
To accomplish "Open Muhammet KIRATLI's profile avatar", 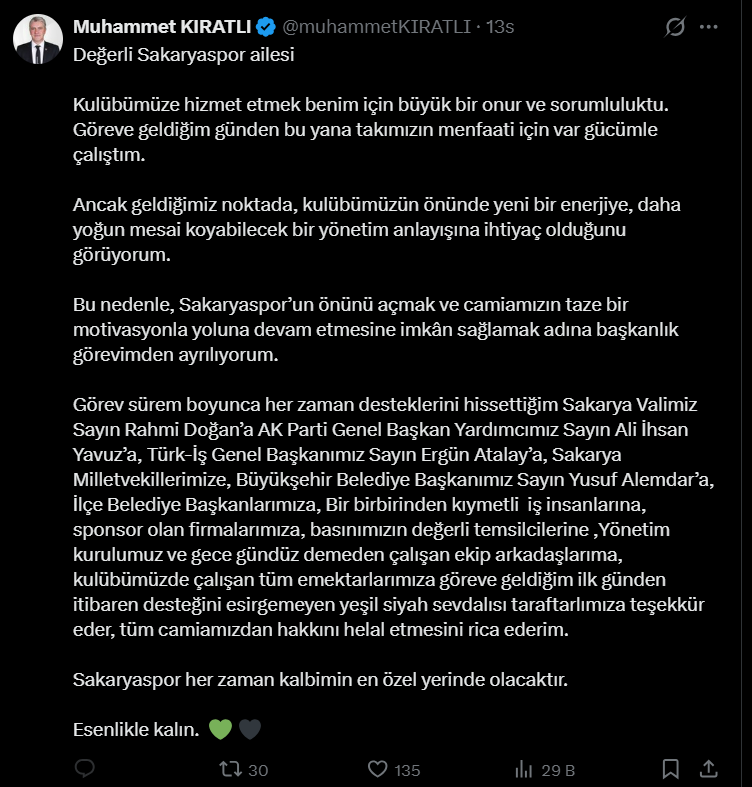I will click(x=38, y=40).
